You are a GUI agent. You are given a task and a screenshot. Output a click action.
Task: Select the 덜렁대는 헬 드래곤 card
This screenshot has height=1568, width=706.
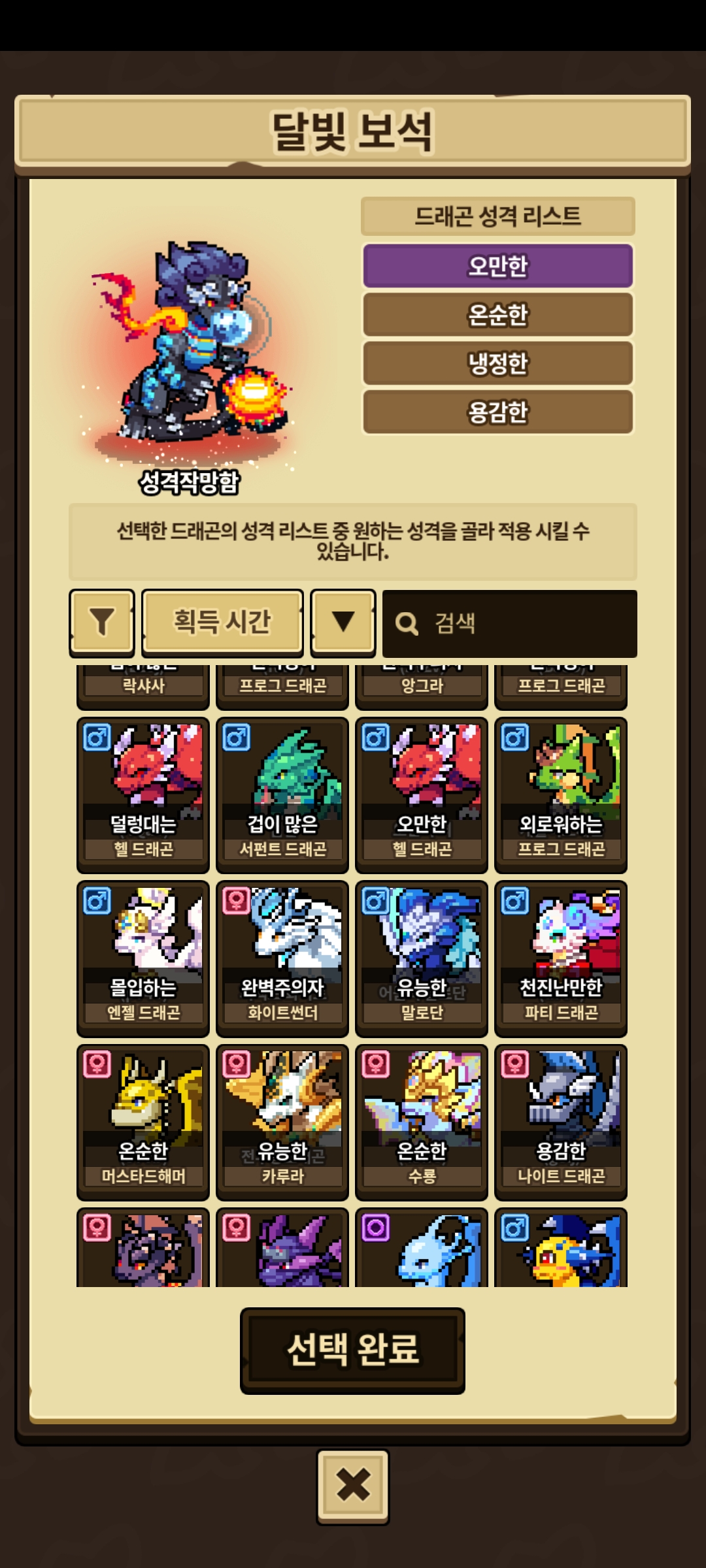[143, 794]
